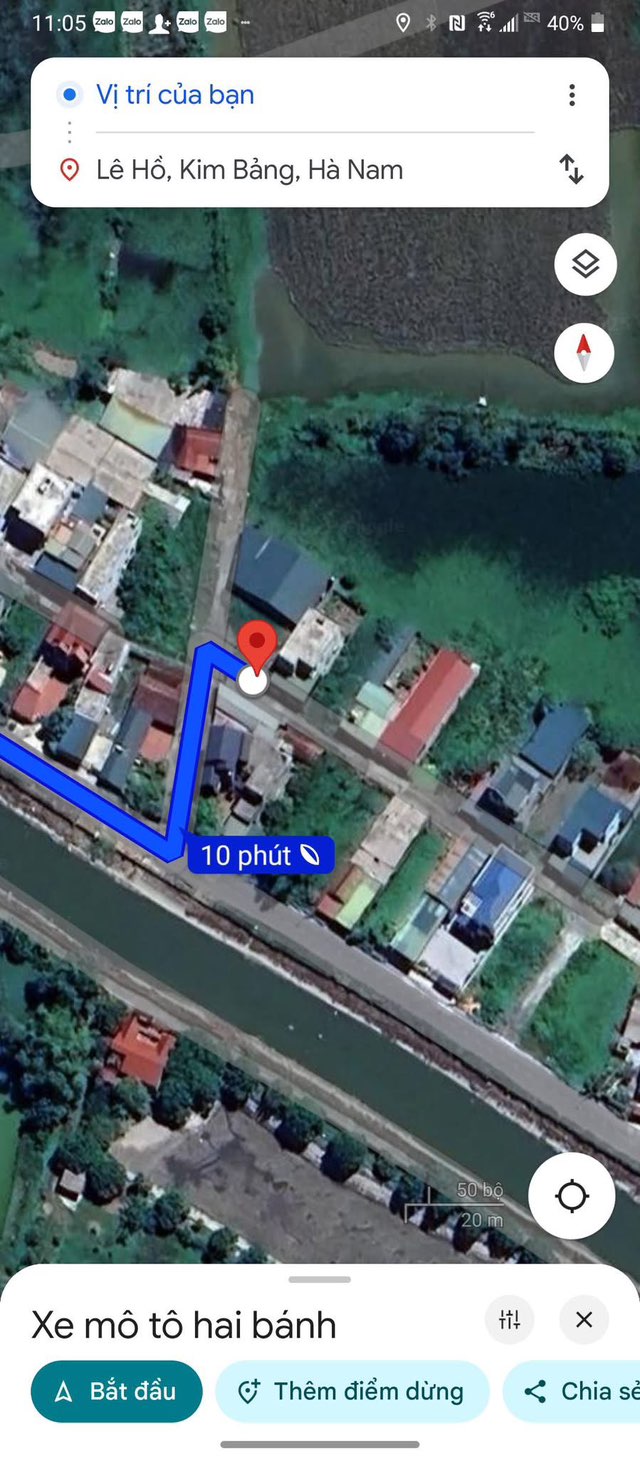640x1457 pixels.
Task: Start navigation with Bắt đầu
Action: click(116, 1391)
